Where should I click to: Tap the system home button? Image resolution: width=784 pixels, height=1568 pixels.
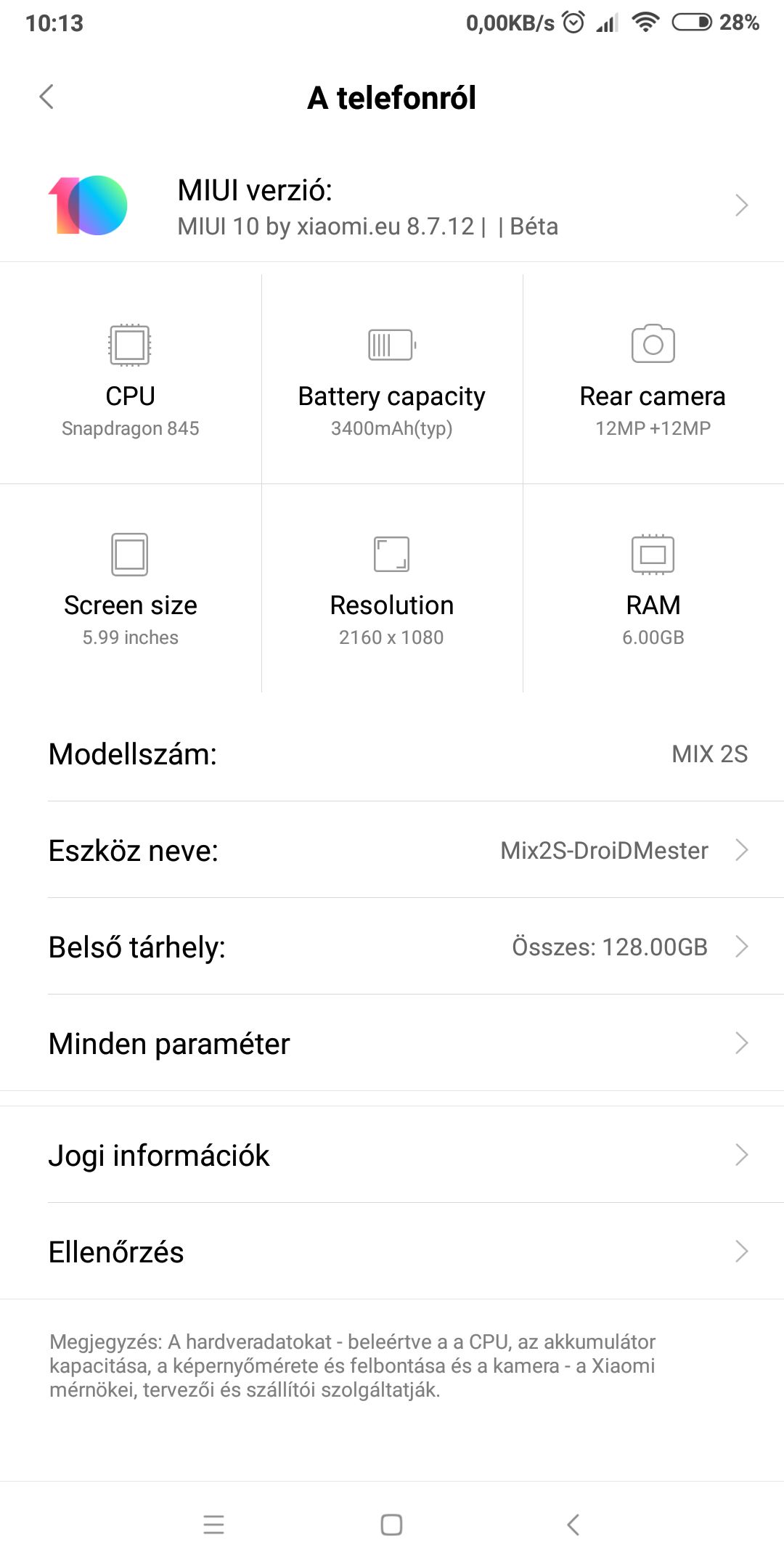click(x=392, y=1524)
